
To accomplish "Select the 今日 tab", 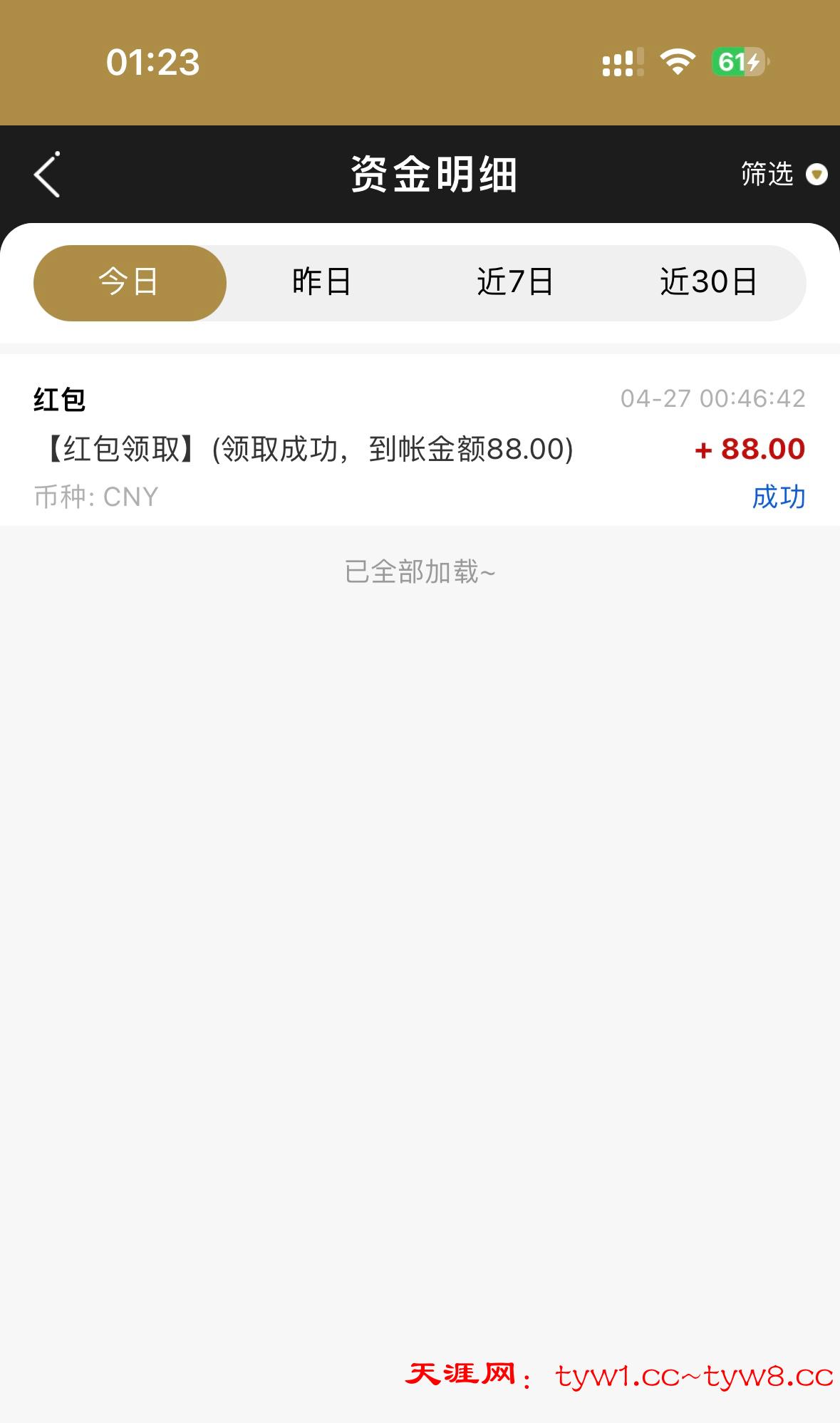I will pos(130,283).
